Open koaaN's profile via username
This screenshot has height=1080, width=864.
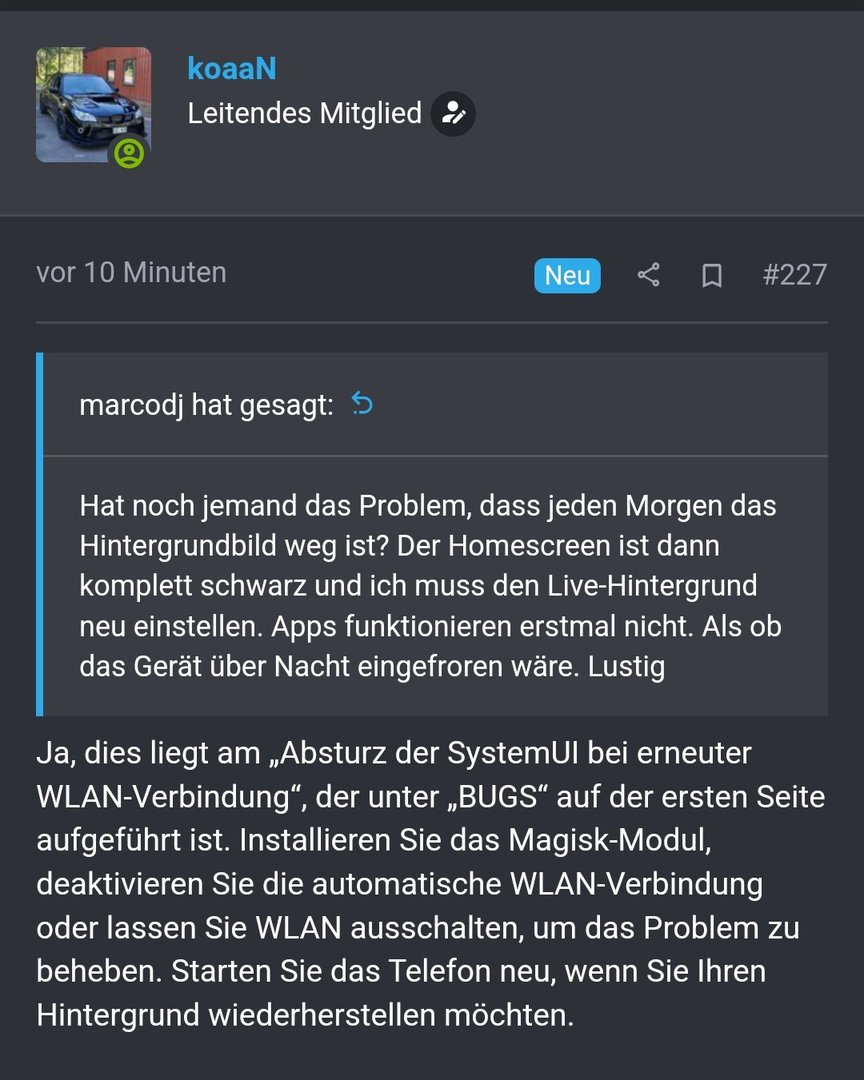point(231,69)
